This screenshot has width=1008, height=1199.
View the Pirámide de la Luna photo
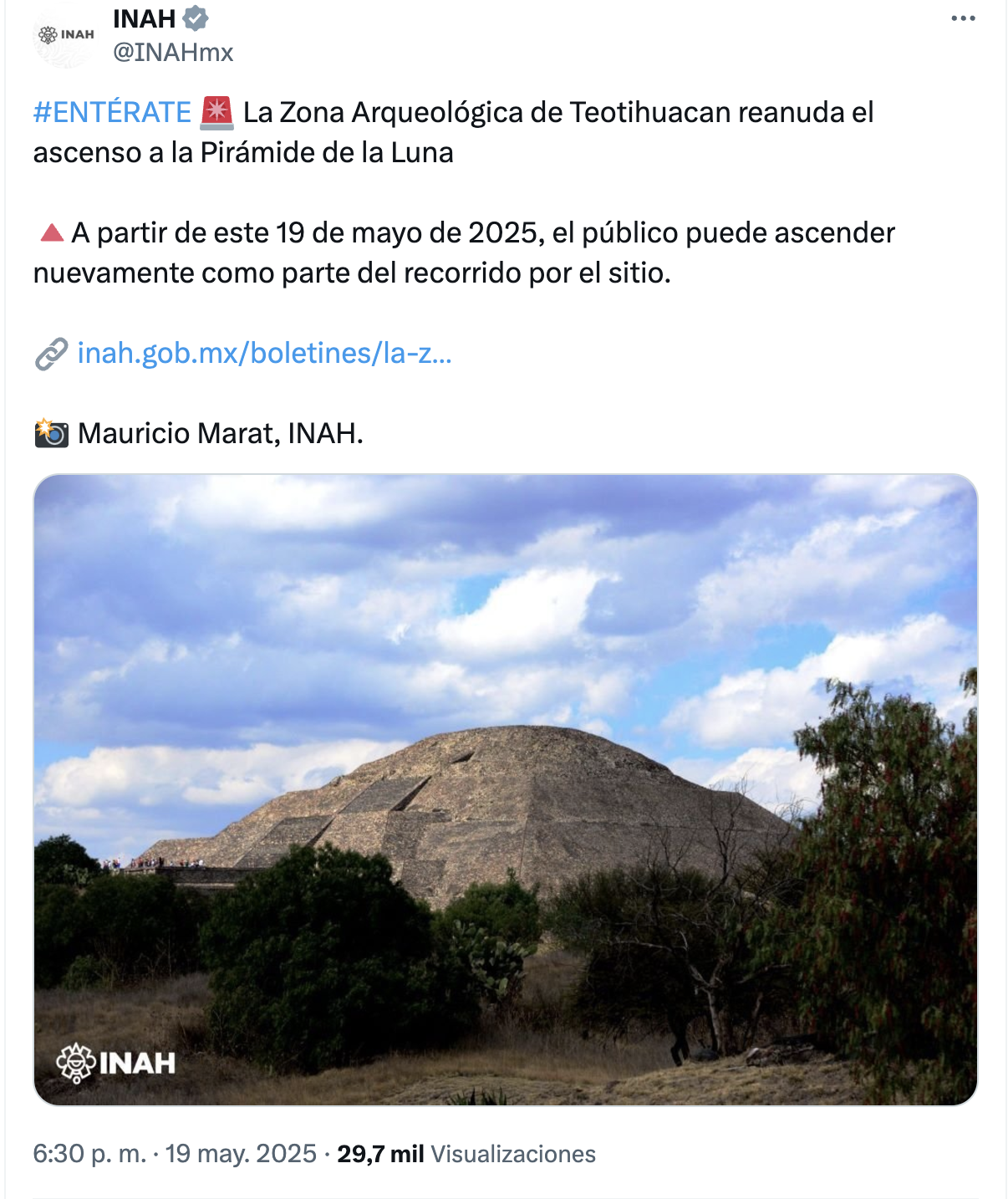pyautogui.click(x=505, y=789)
